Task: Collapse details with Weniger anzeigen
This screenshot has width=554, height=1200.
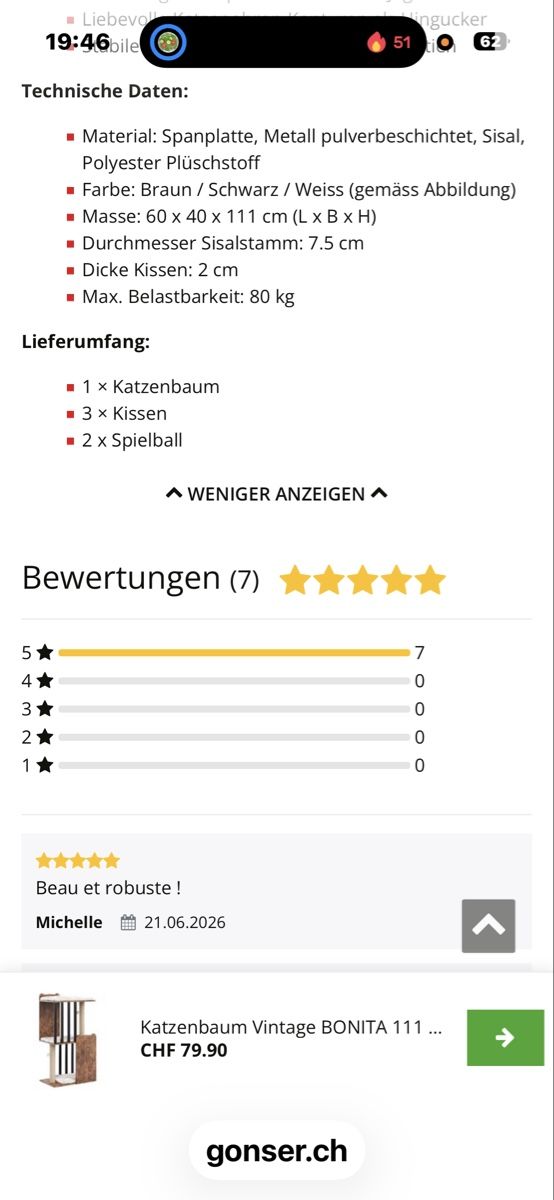Action: tap(276, 494)
